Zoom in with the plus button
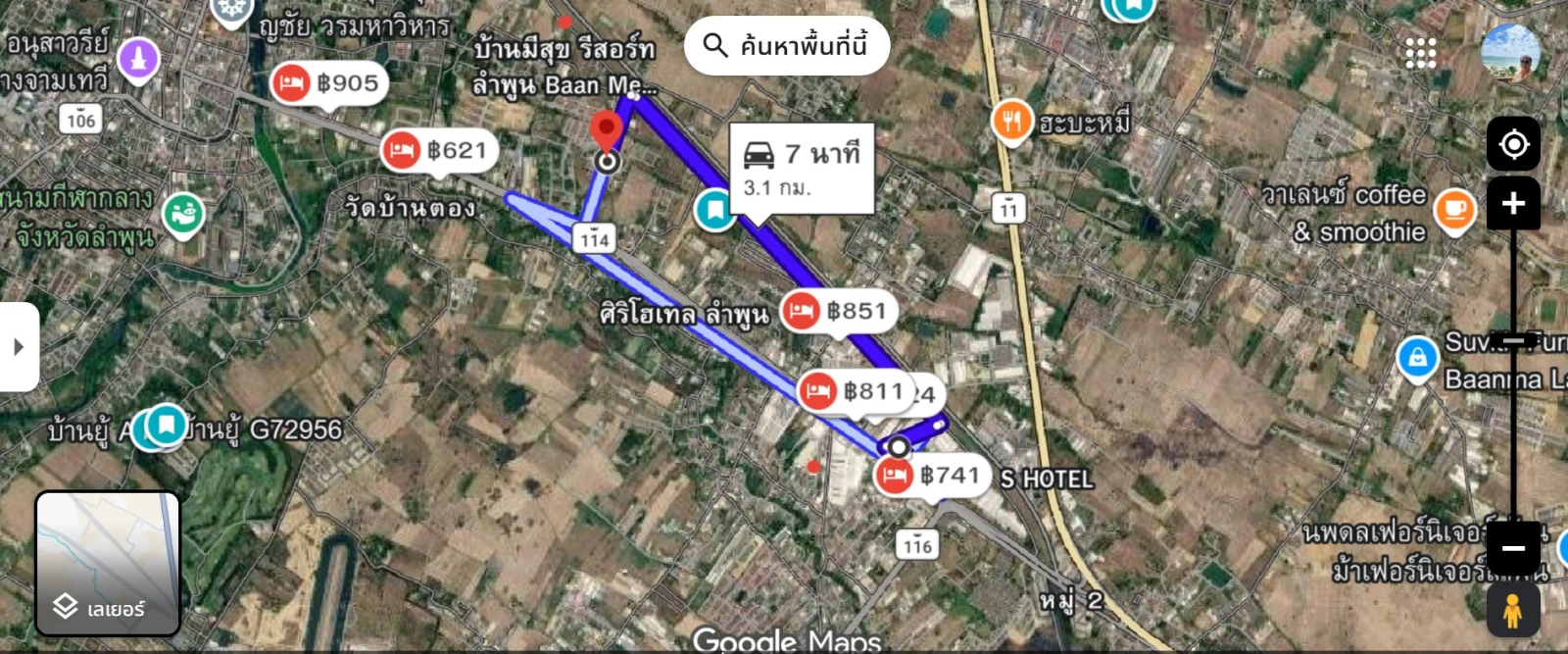This screenshot has width=1568, height=654. click(1513, 203)
